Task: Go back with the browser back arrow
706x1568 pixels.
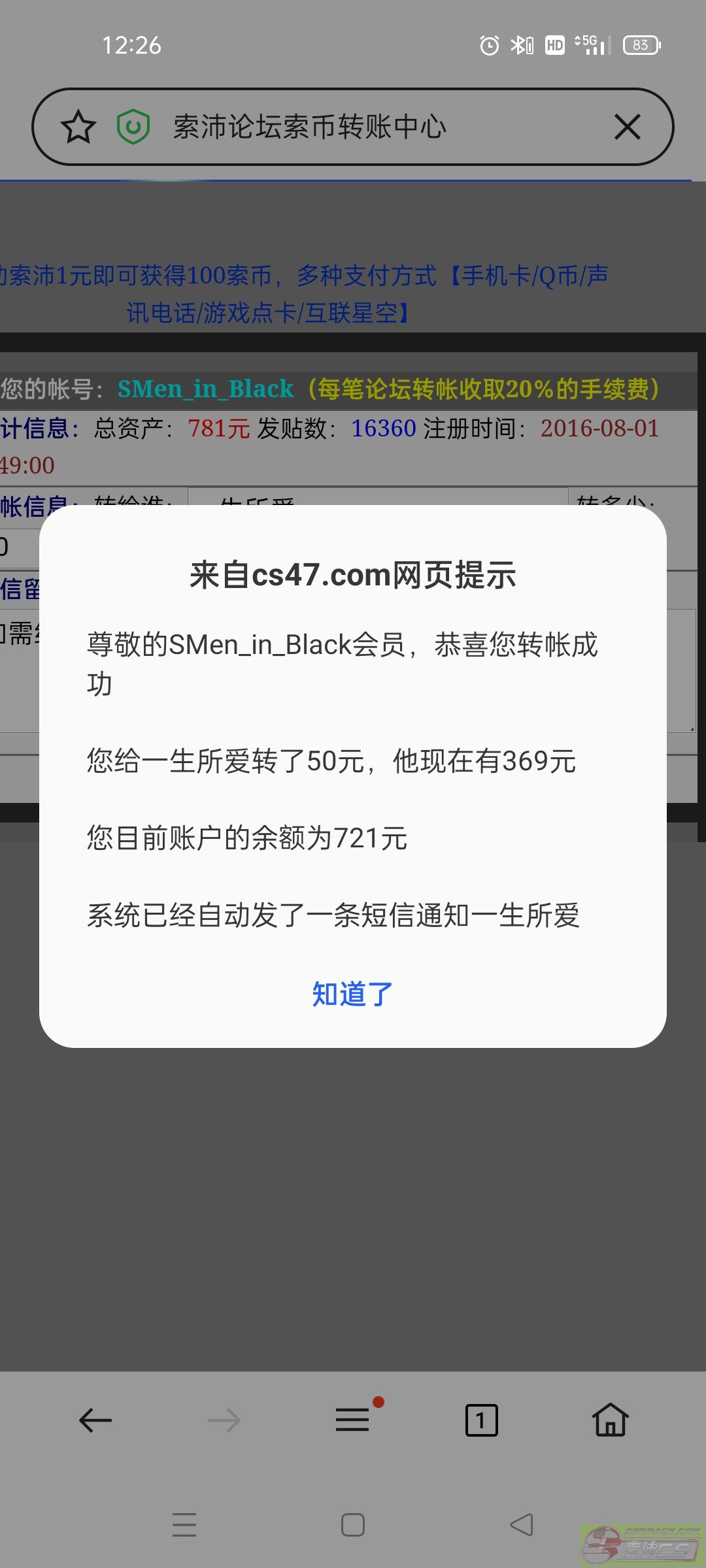Action: 95,1420
